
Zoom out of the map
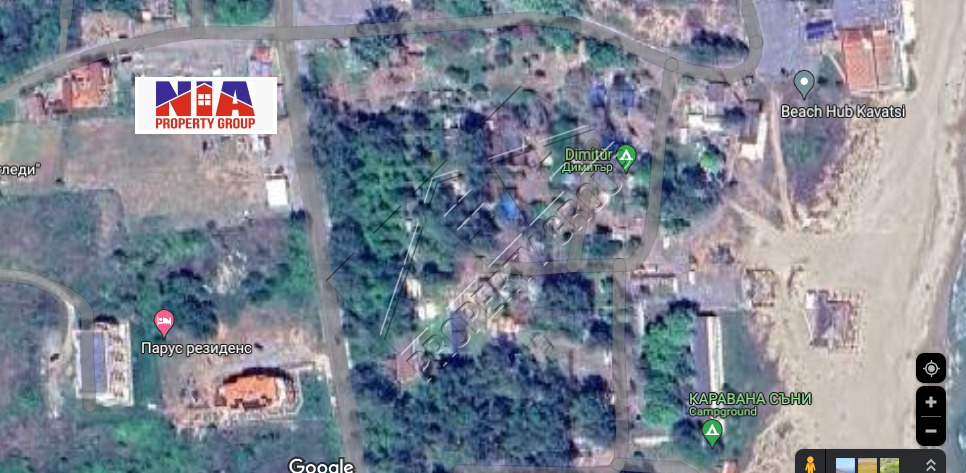930,431
